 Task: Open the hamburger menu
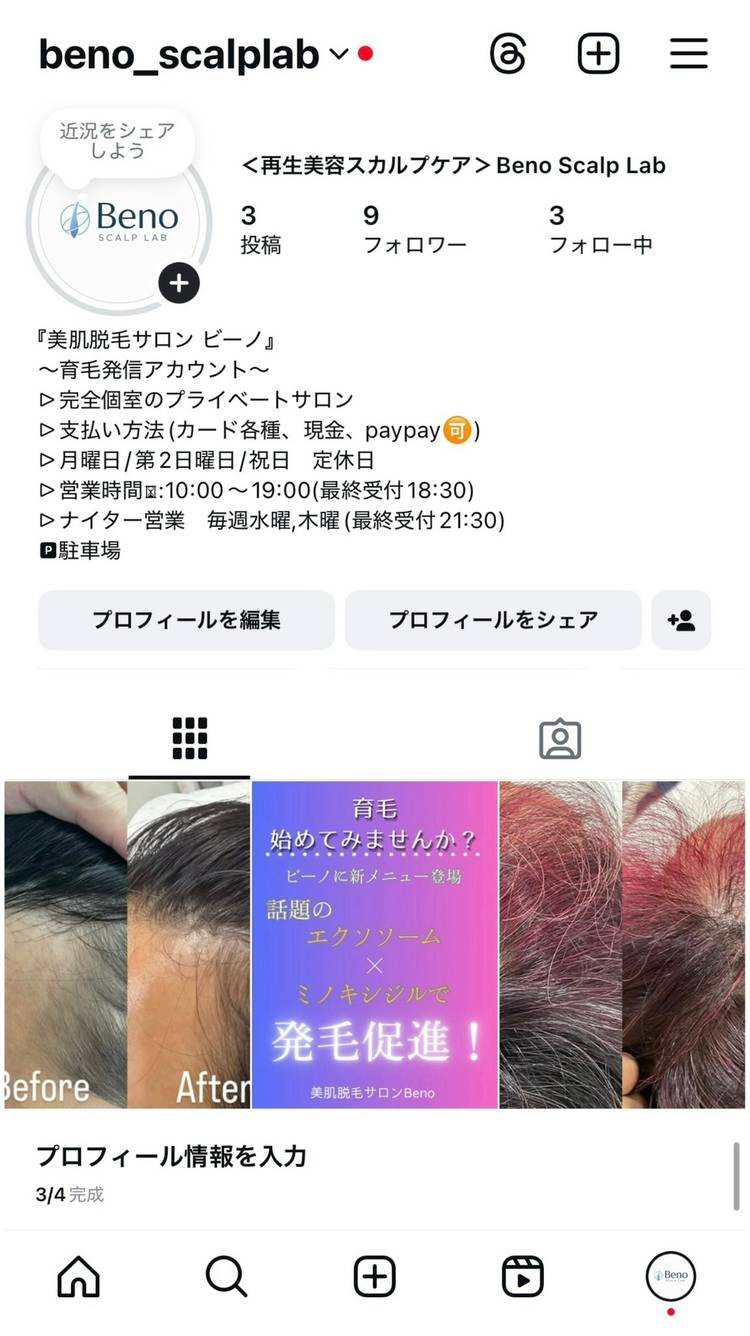688,54
